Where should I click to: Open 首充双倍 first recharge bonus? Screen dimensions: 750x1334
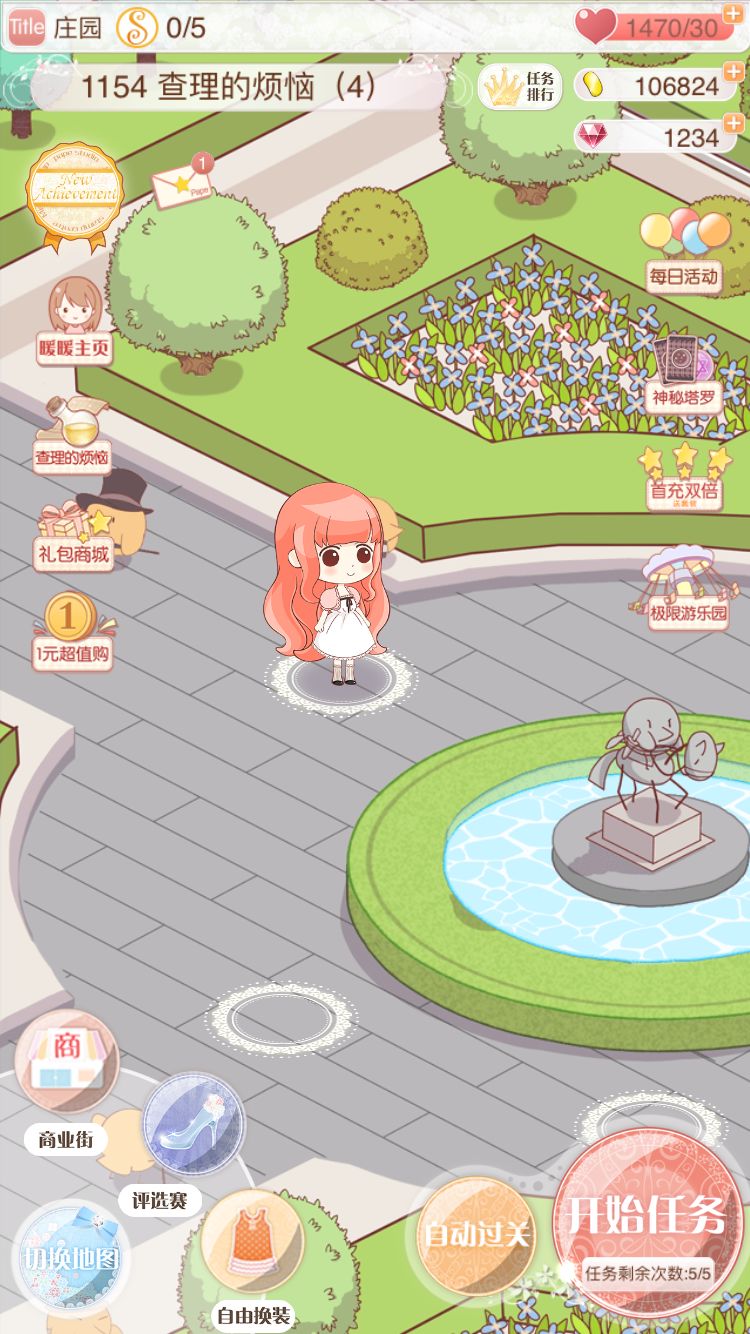[685, 475]
